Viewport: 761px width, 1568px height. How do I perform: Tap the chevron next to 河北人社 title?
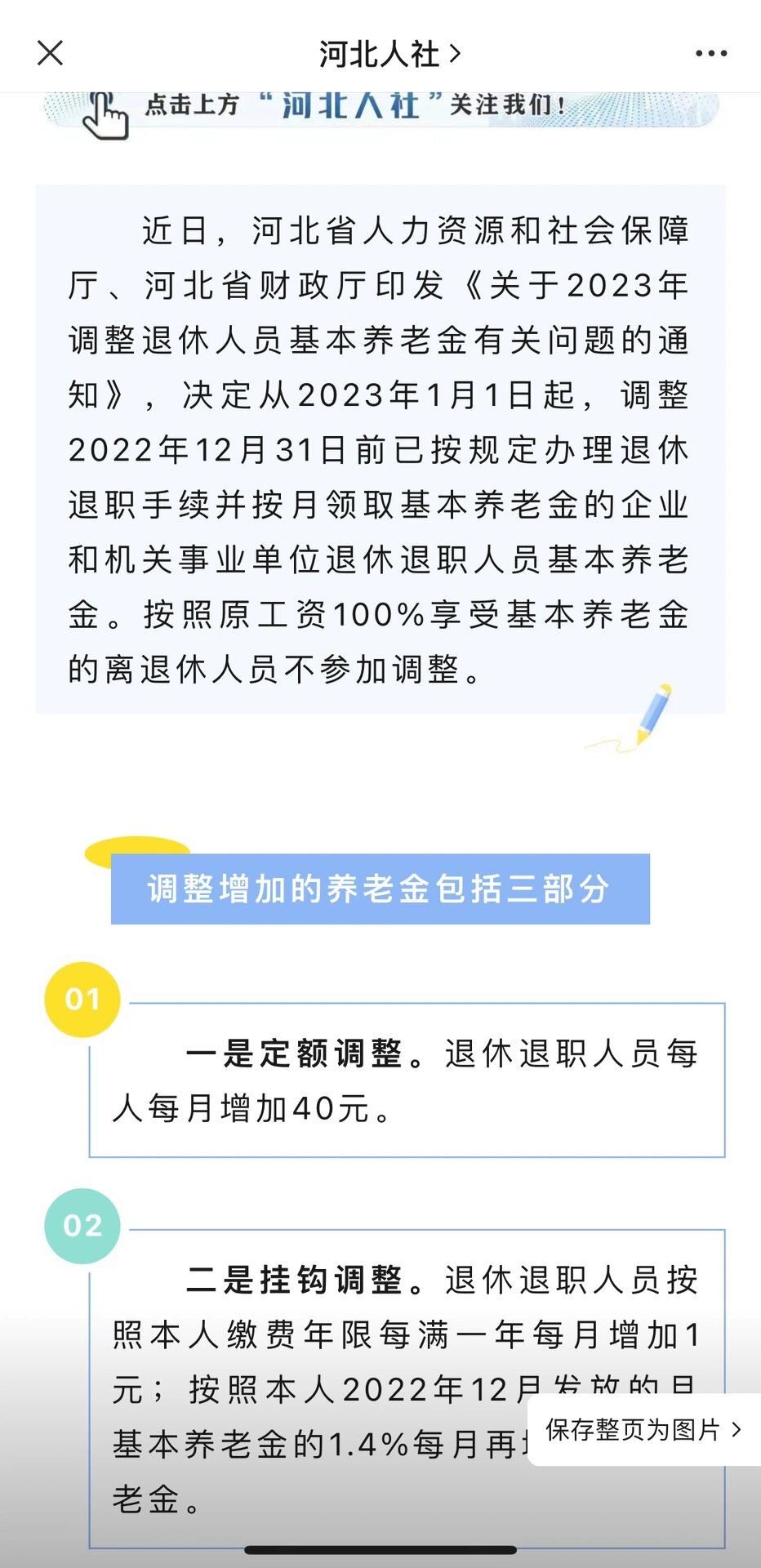pos(455,52)
